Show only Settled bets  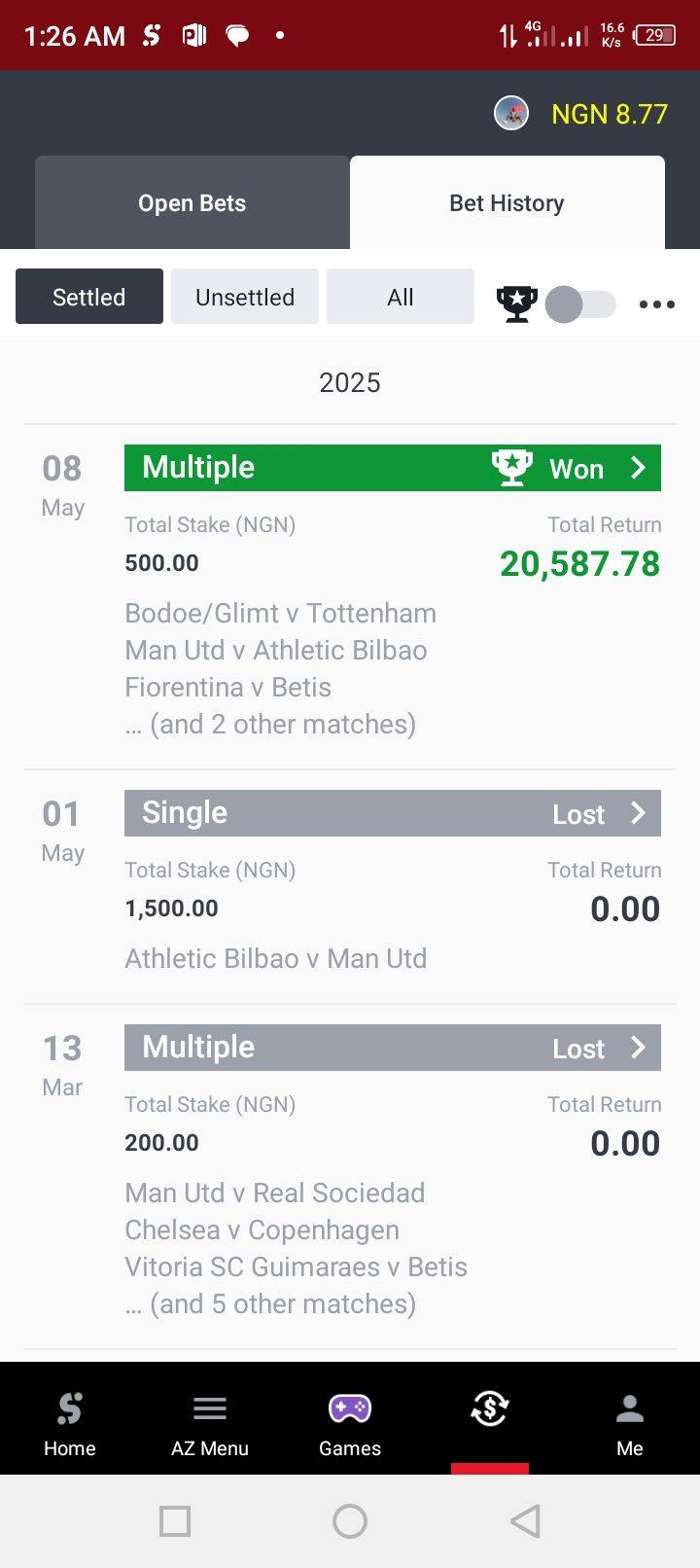(88, 297)
